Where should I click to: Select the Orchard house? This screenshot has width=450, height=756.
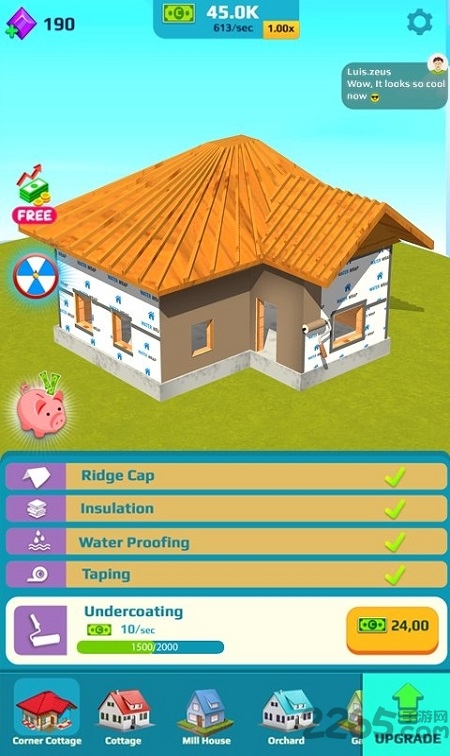click(x=286, y=716)
